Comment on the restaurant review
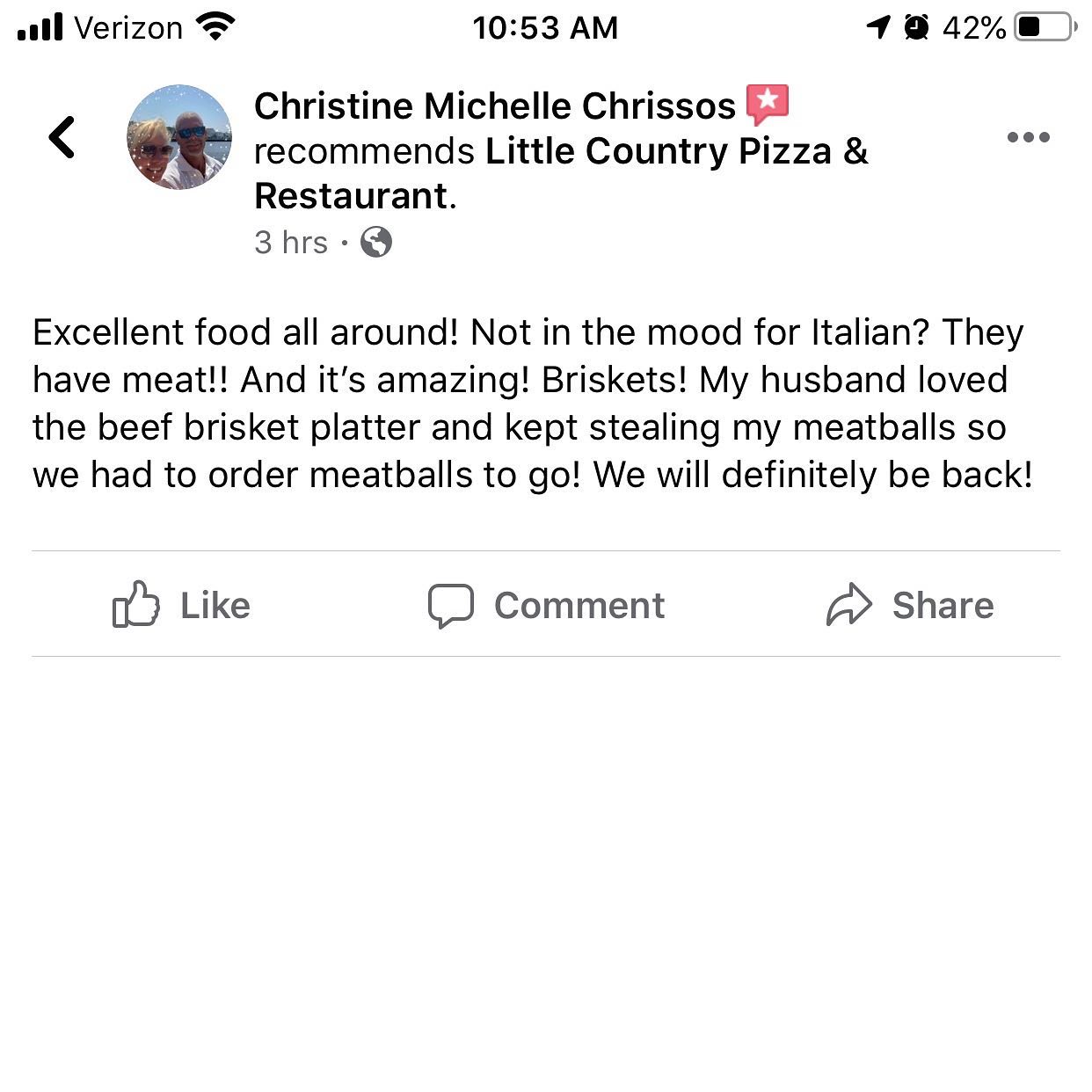Screen dimensions: 1092x1092 pyautogui.click(x=546, y=605)
